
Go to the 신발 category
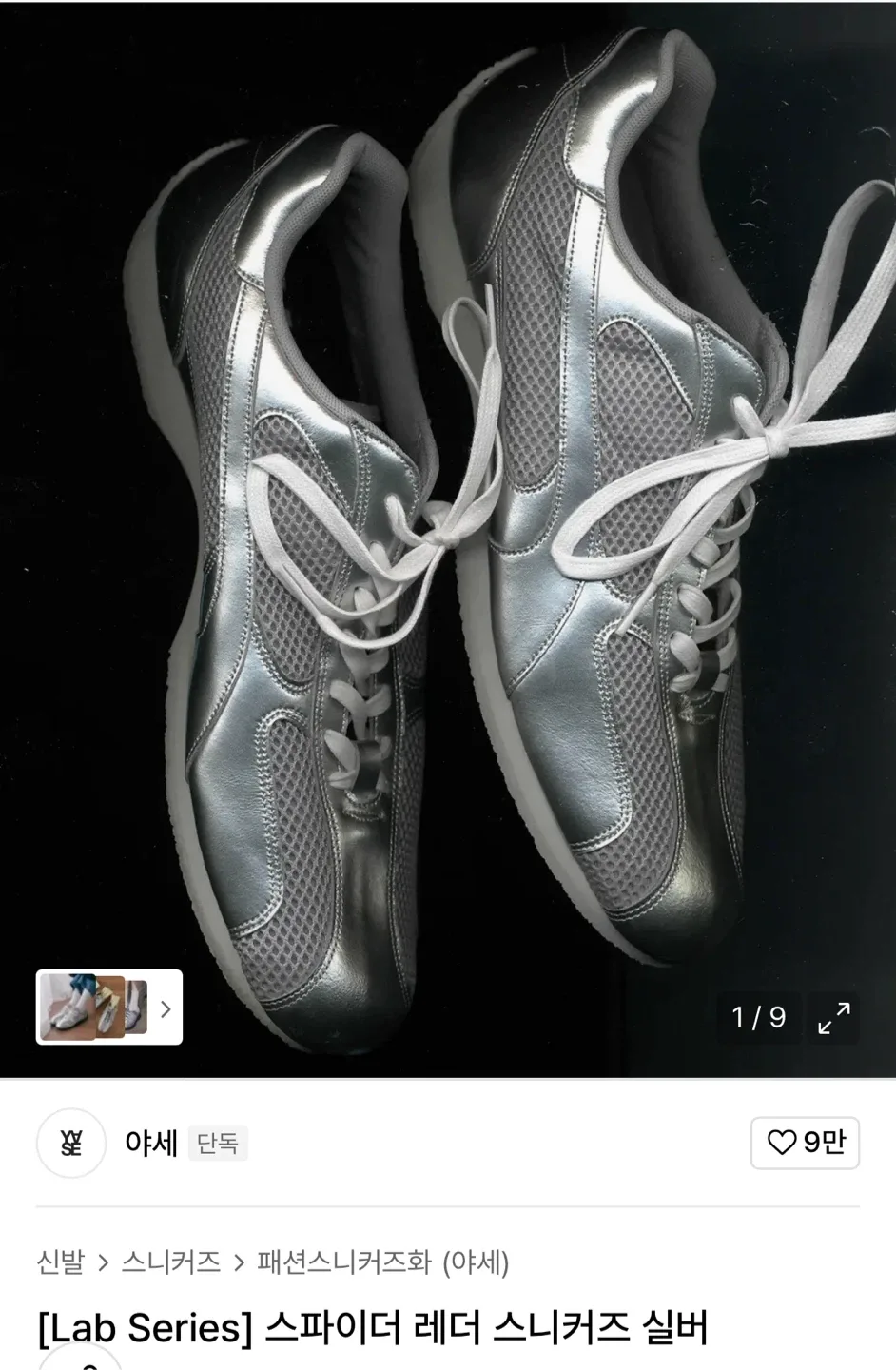coord(60,1262)
